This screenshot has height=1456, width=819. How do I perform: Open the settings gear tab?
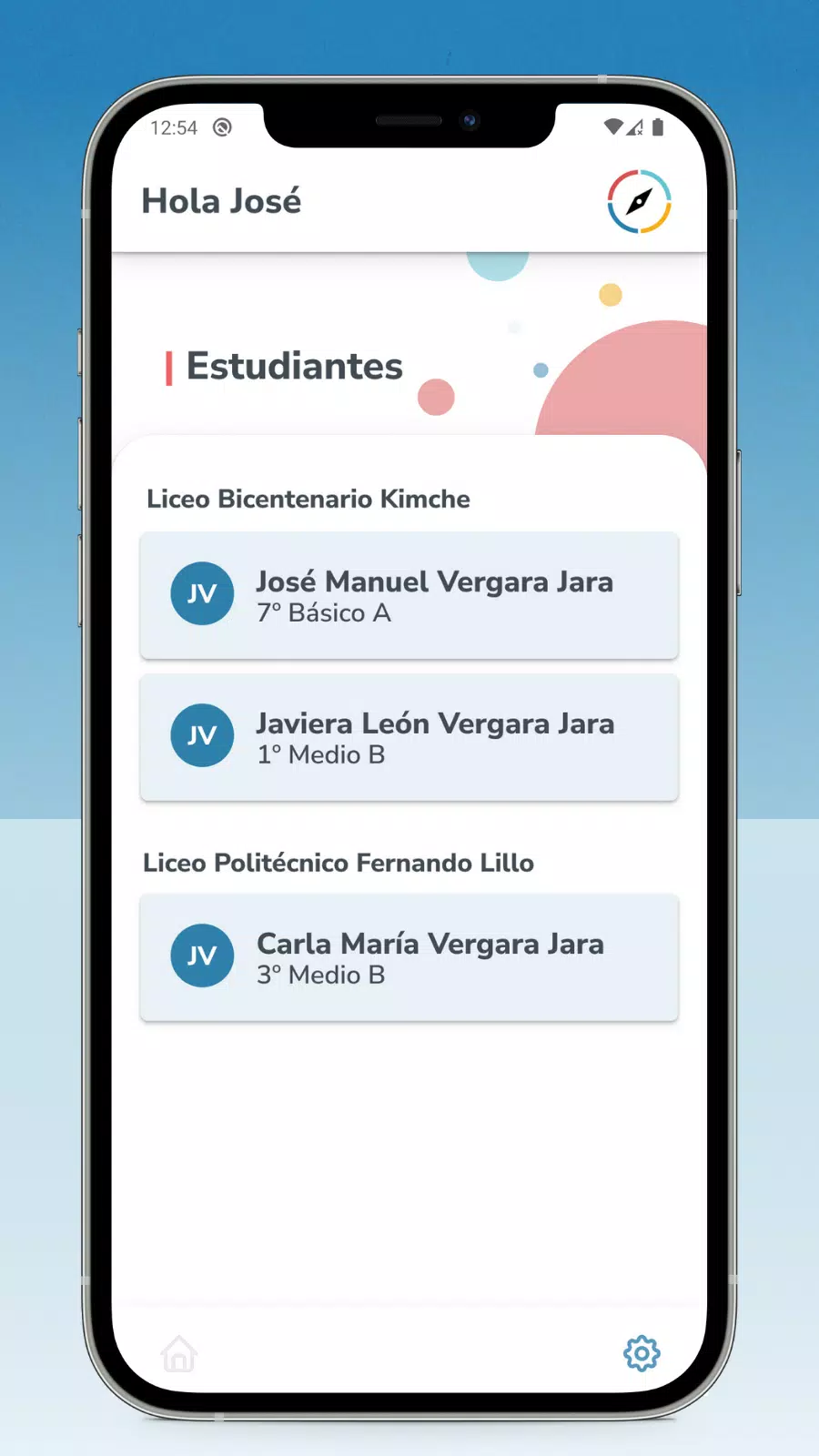point(642,1354)
